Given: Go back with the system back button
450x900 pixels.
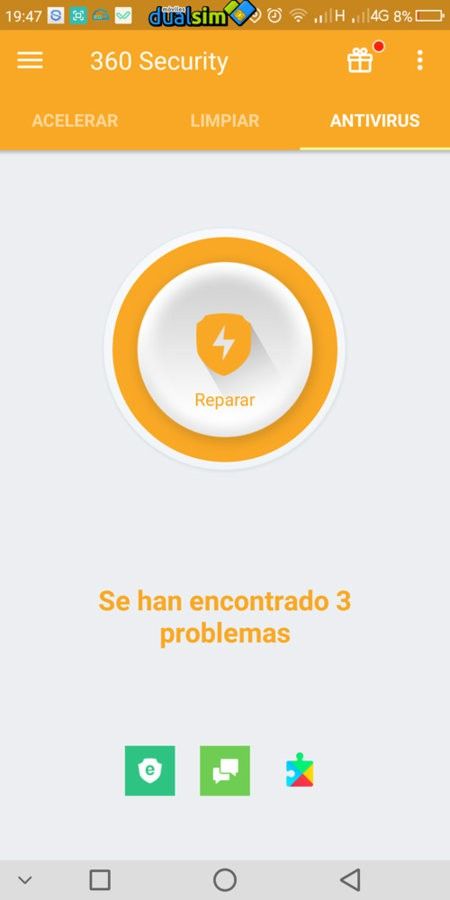Looking at the screenshot, I should (x=350, y=879).
